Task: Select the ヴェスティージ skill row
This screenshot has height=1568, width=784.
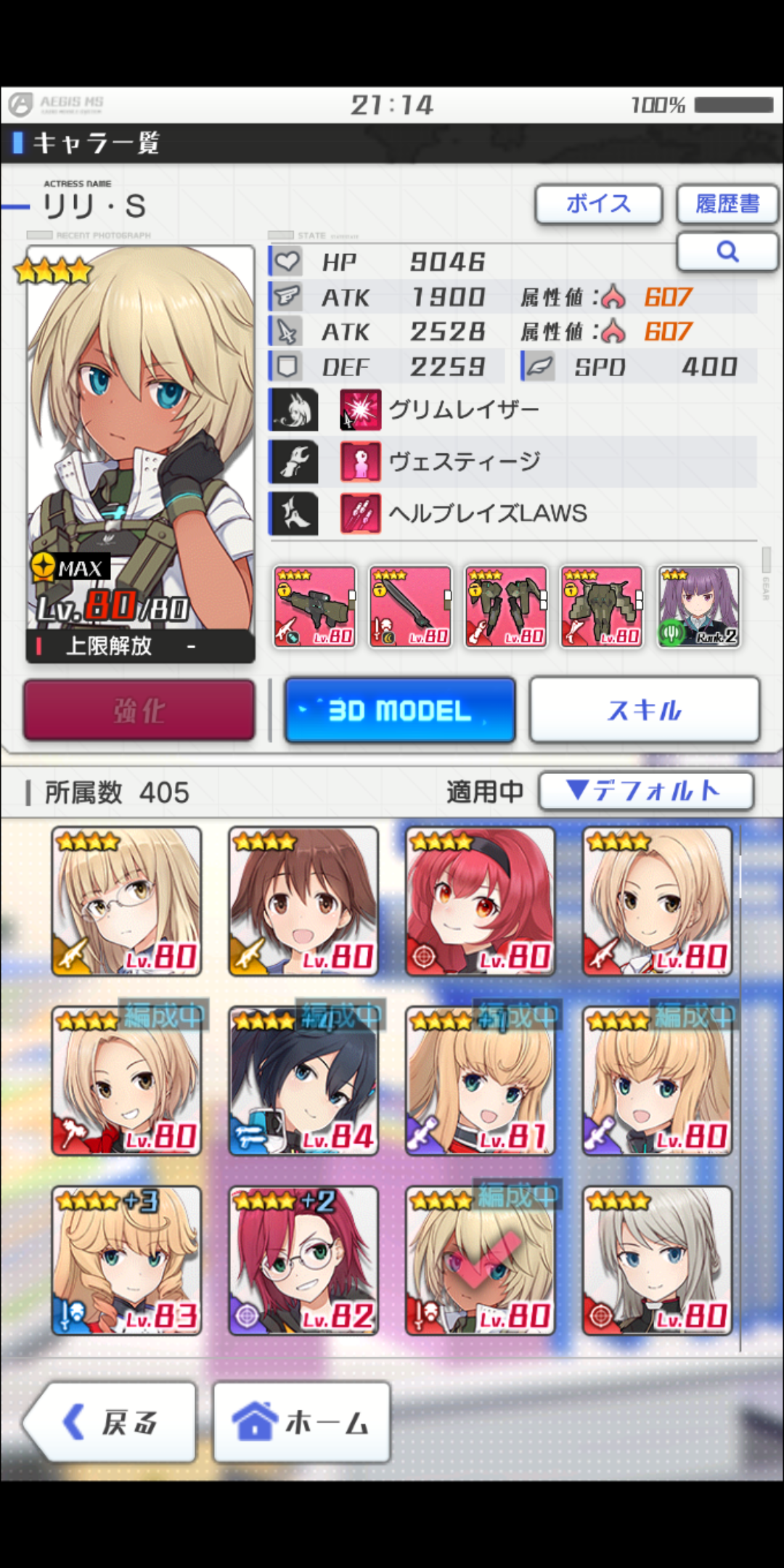Action: [465, 462]
